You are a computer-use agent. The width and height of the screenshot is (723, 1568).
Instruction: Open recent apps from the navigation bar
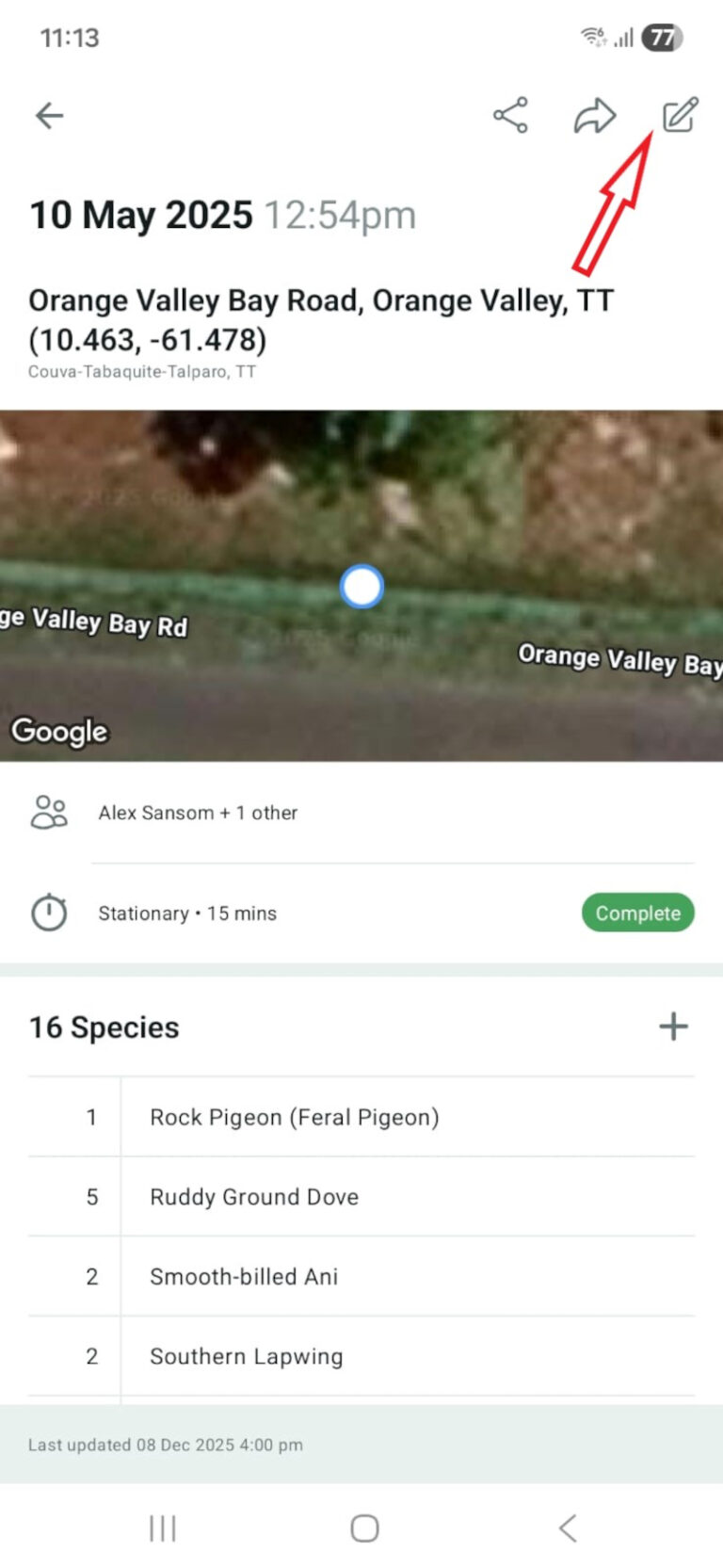click(163, 1528)
